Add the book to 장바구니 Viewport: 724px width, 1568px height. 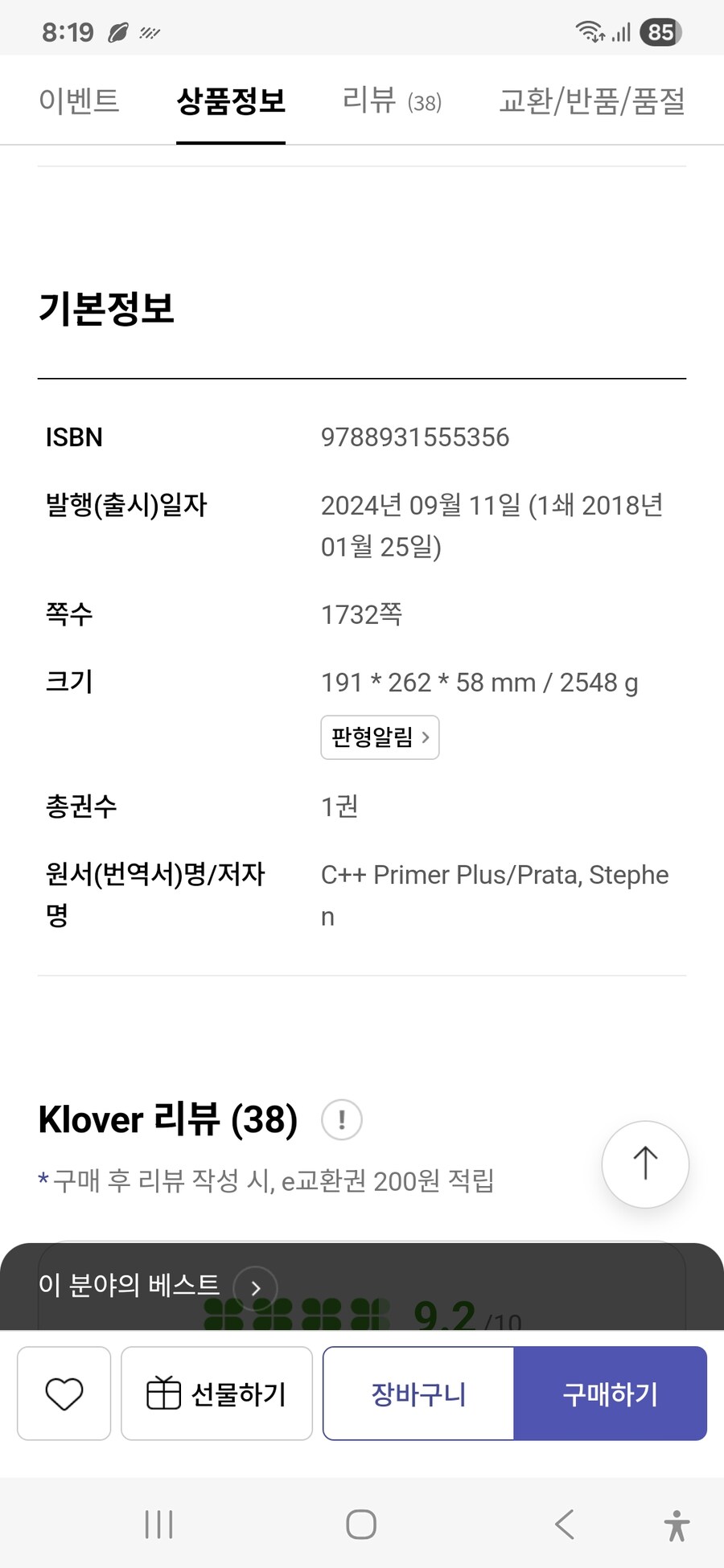point(418,1394)
